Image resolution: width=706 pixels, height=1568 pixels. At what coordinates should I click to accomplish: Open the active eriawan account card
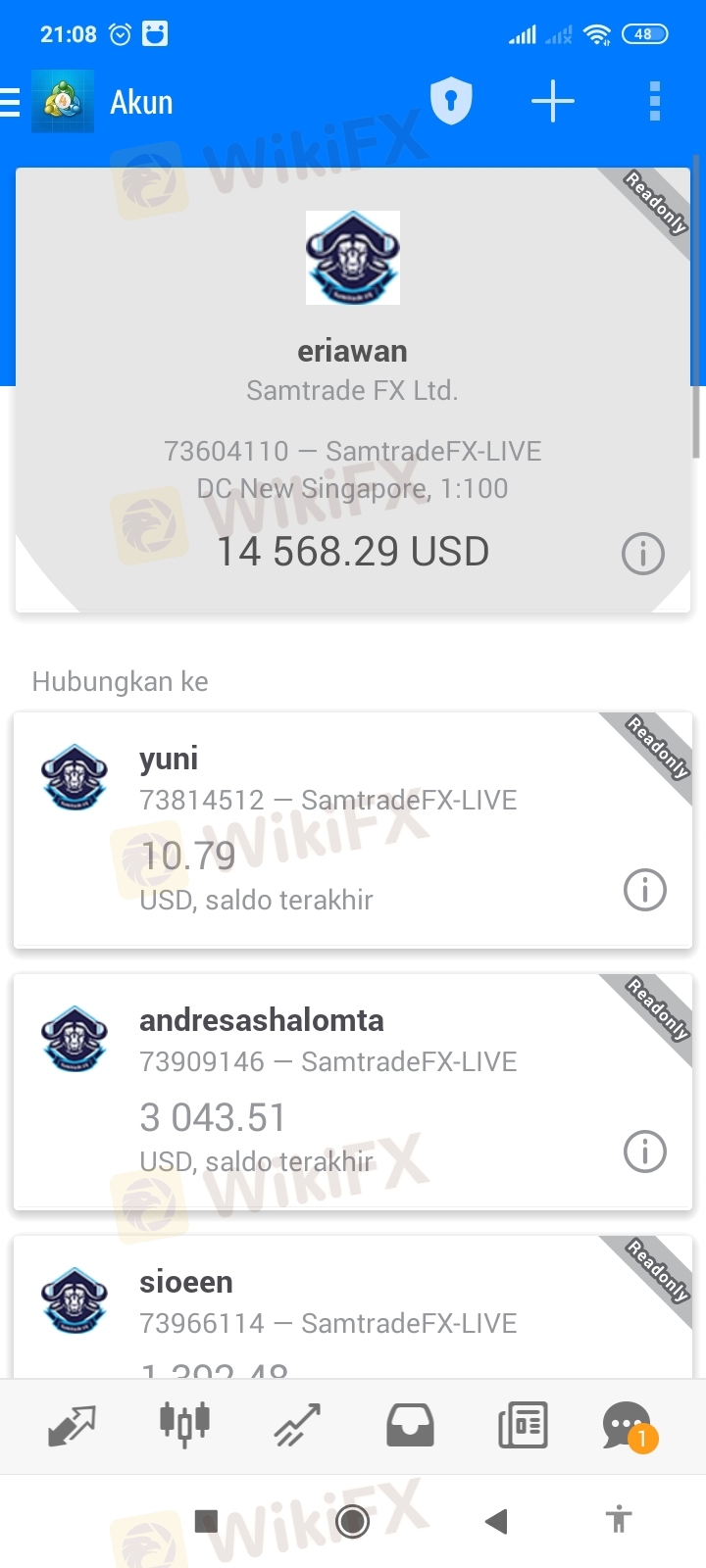(353, 392)
